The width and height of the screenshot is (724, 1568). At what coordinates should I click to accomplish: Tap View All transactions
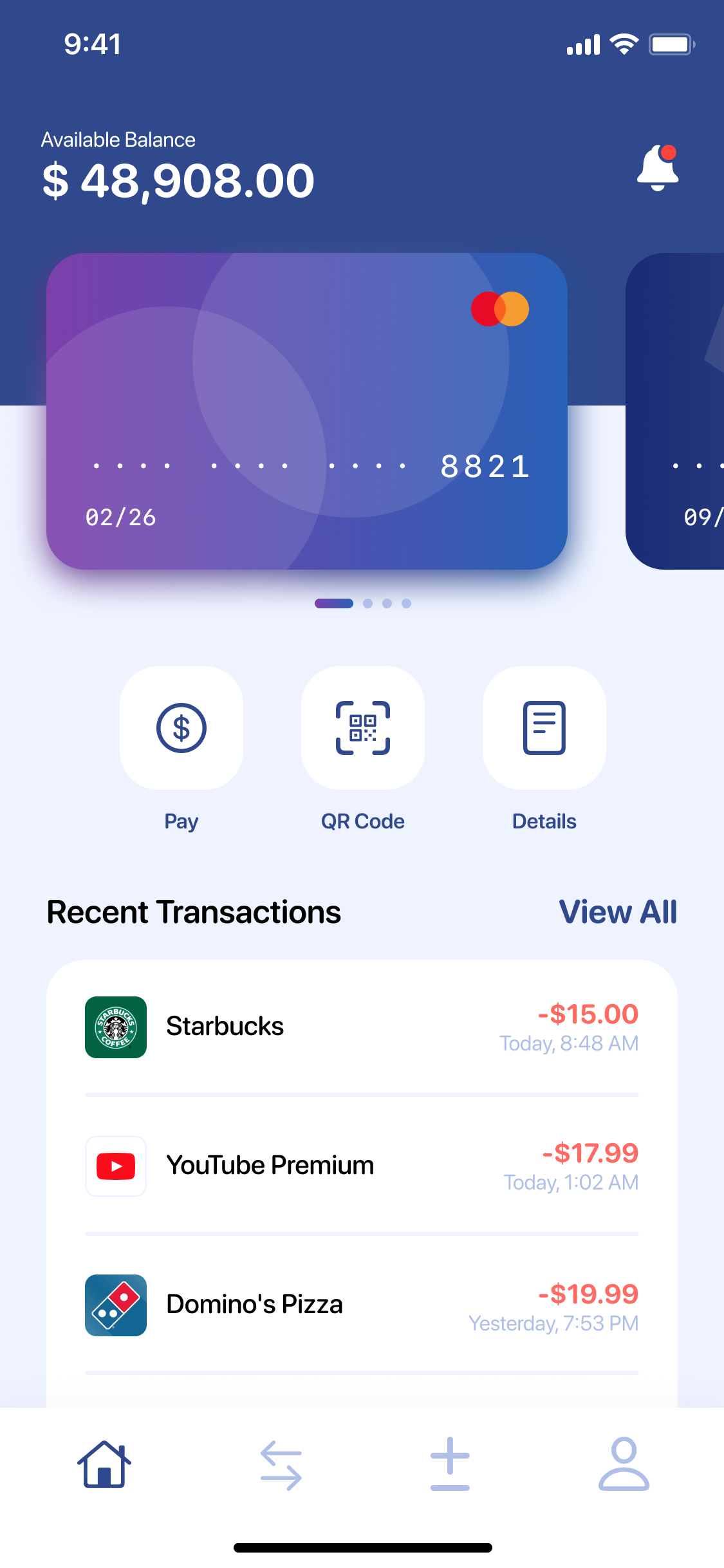coord(618,912)
